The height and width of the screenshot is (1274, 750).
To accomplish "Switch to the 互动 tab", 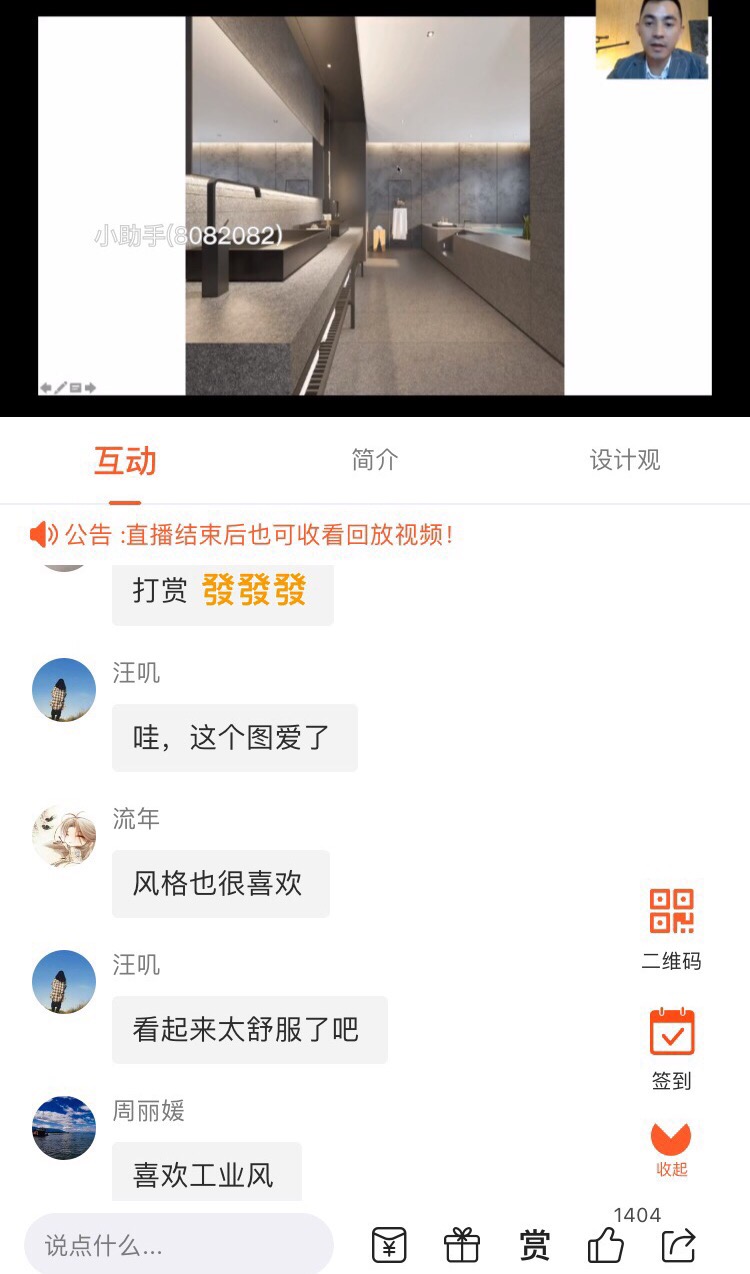I will (x=125, y=461).
